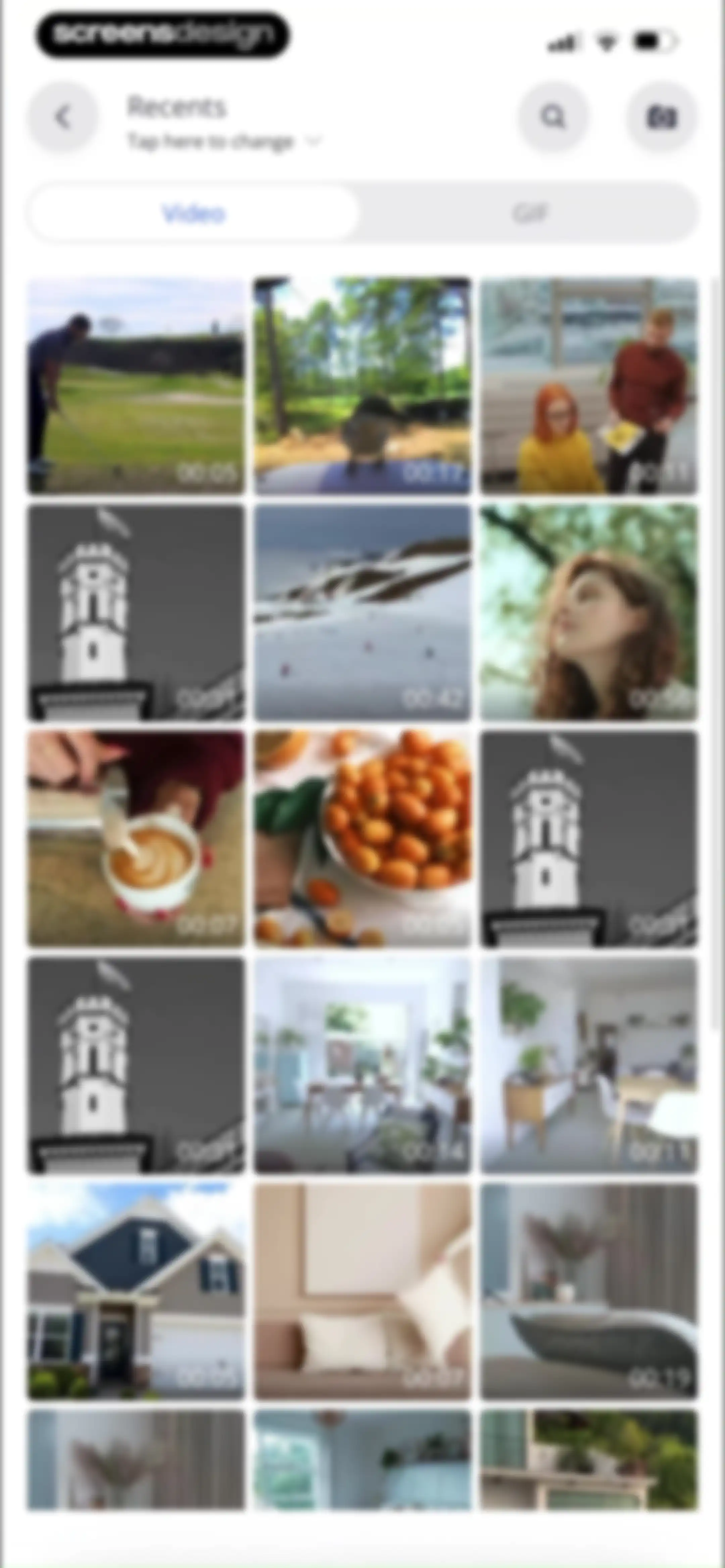Image resolution: width=725 pixels, height=1568 pixels.
Task: Open the camera icon button
Action: (x=661, y=117)
